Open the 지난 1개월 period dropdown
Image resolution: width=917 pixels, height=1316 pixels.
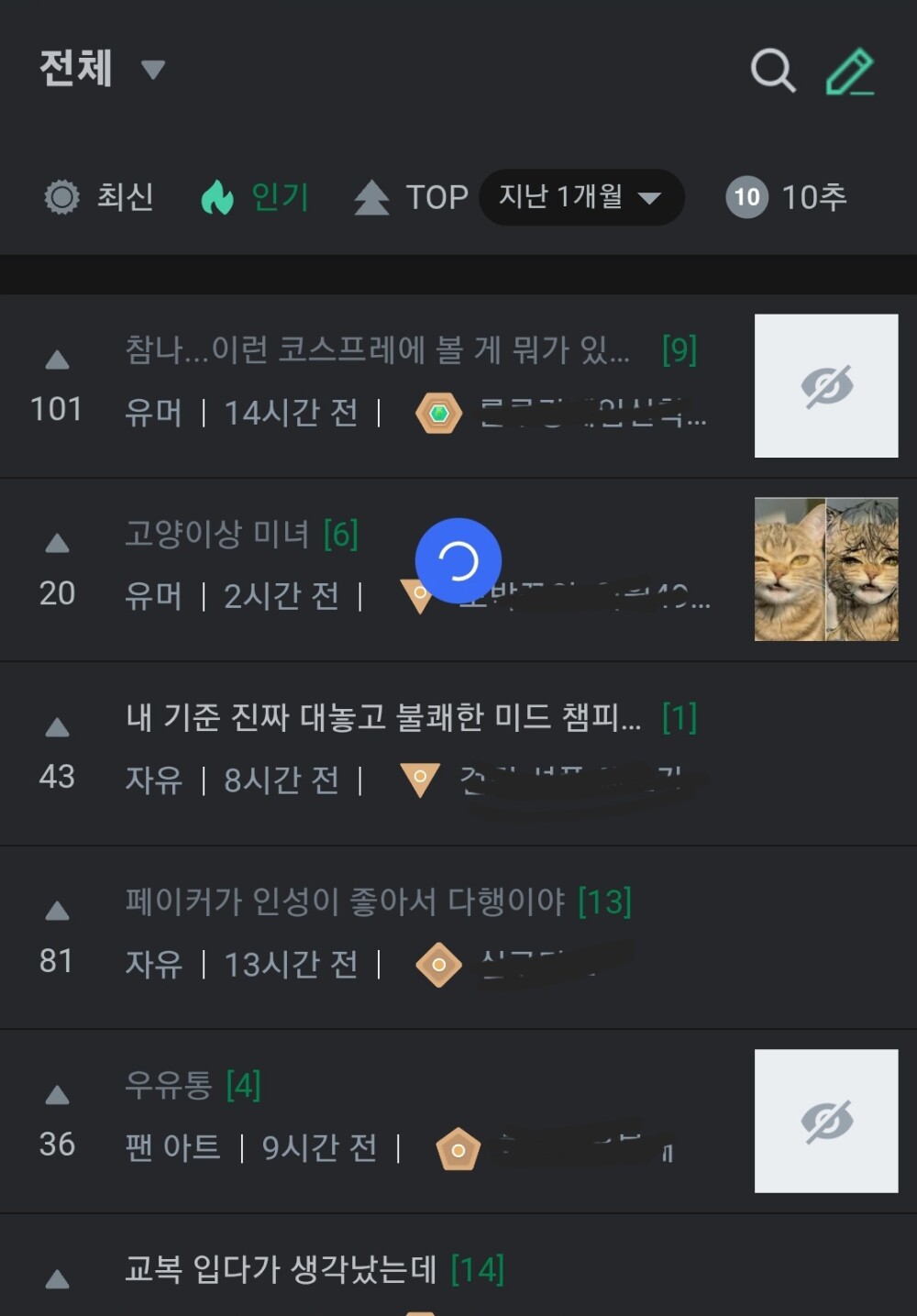(x=581, y=197)
